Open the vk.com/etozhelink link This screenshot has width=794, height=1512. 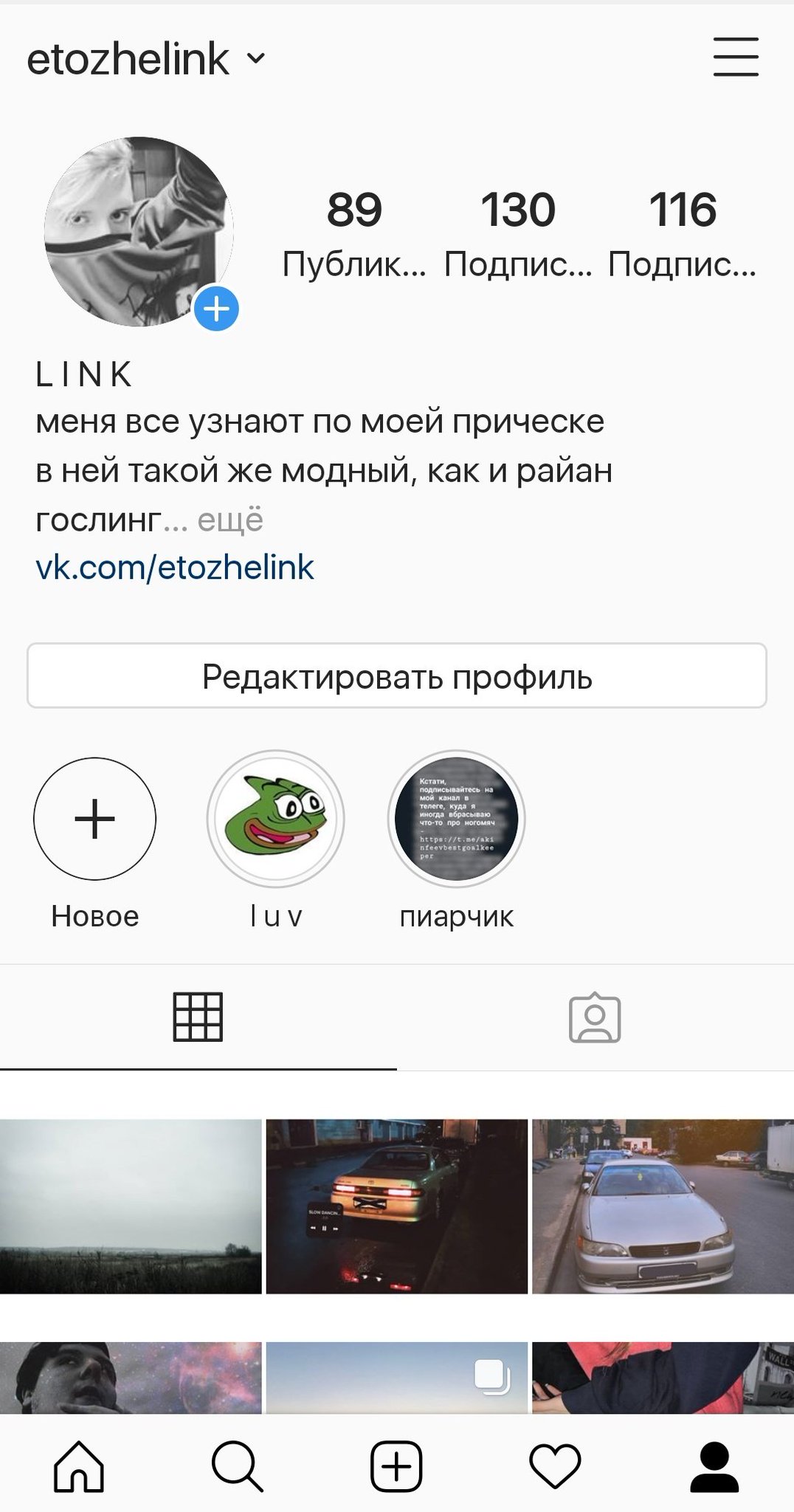(175, 568)
